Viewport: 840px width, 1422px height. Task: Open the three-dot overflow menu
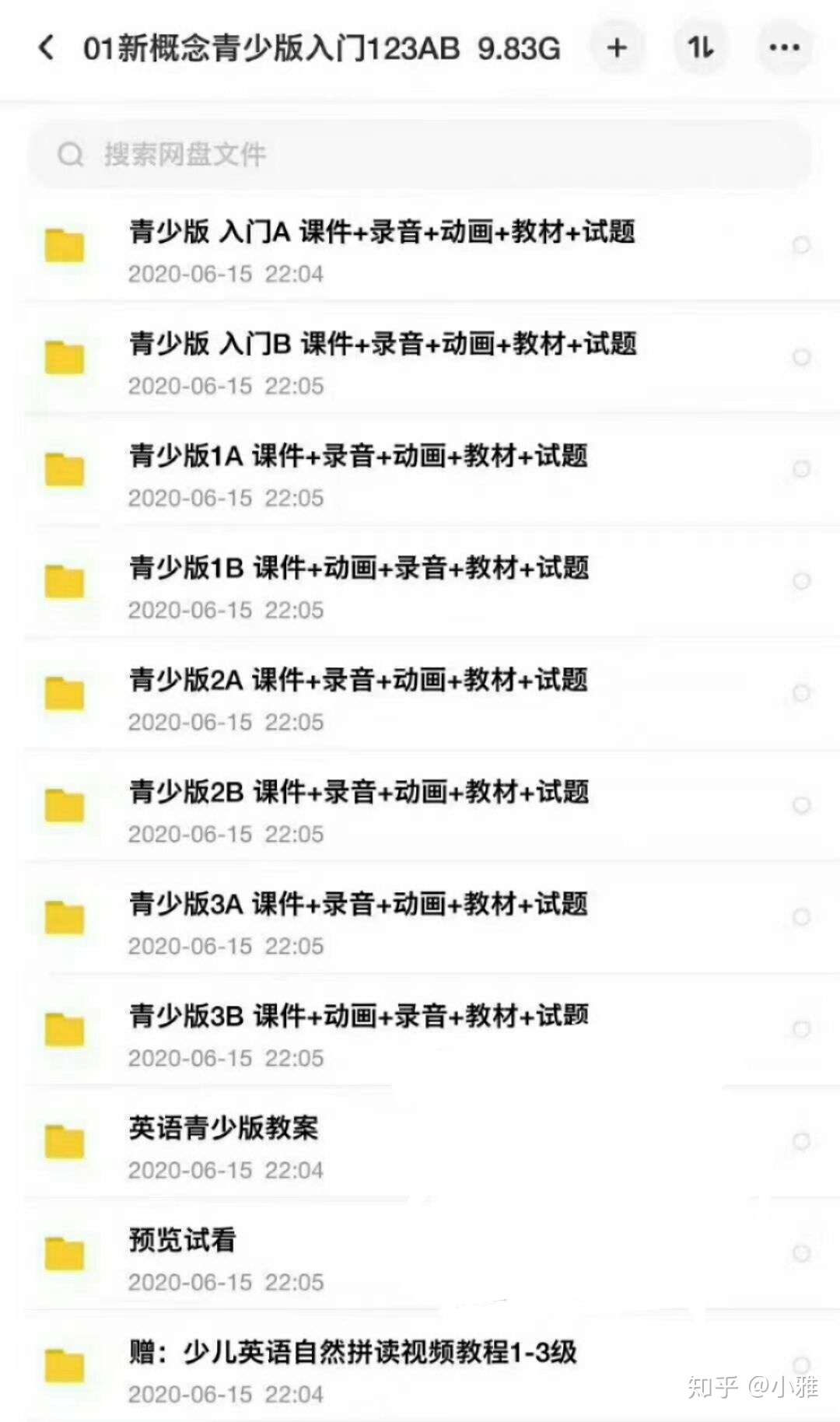click(x=784, y=48)
